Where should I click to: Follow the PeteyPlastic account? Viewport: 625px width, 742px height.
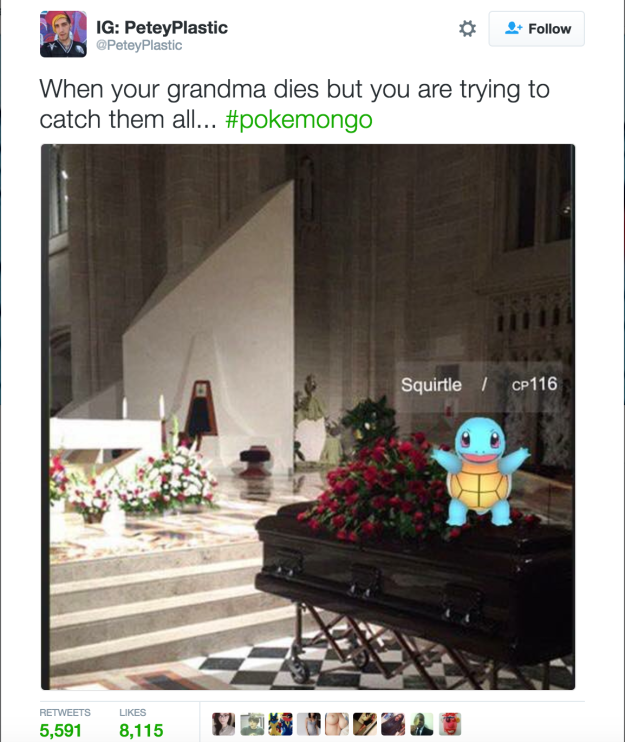click(537, 29)
